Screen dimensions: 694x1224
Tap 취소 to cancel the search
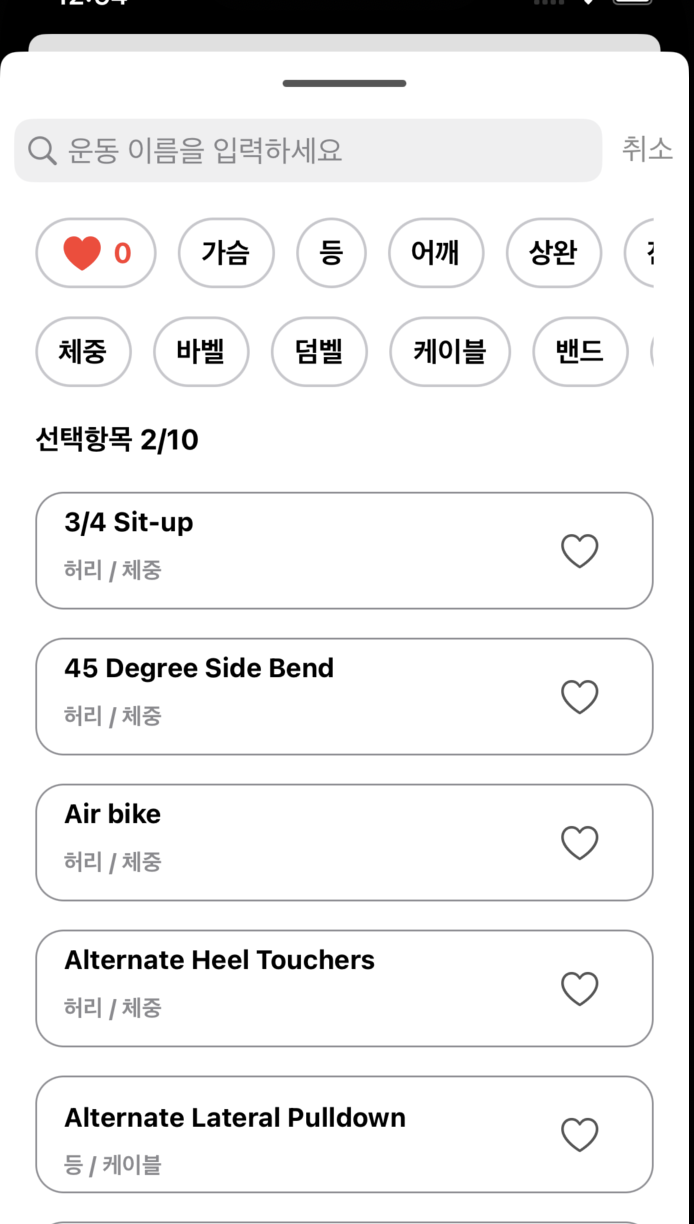click(x=647, y=150)
